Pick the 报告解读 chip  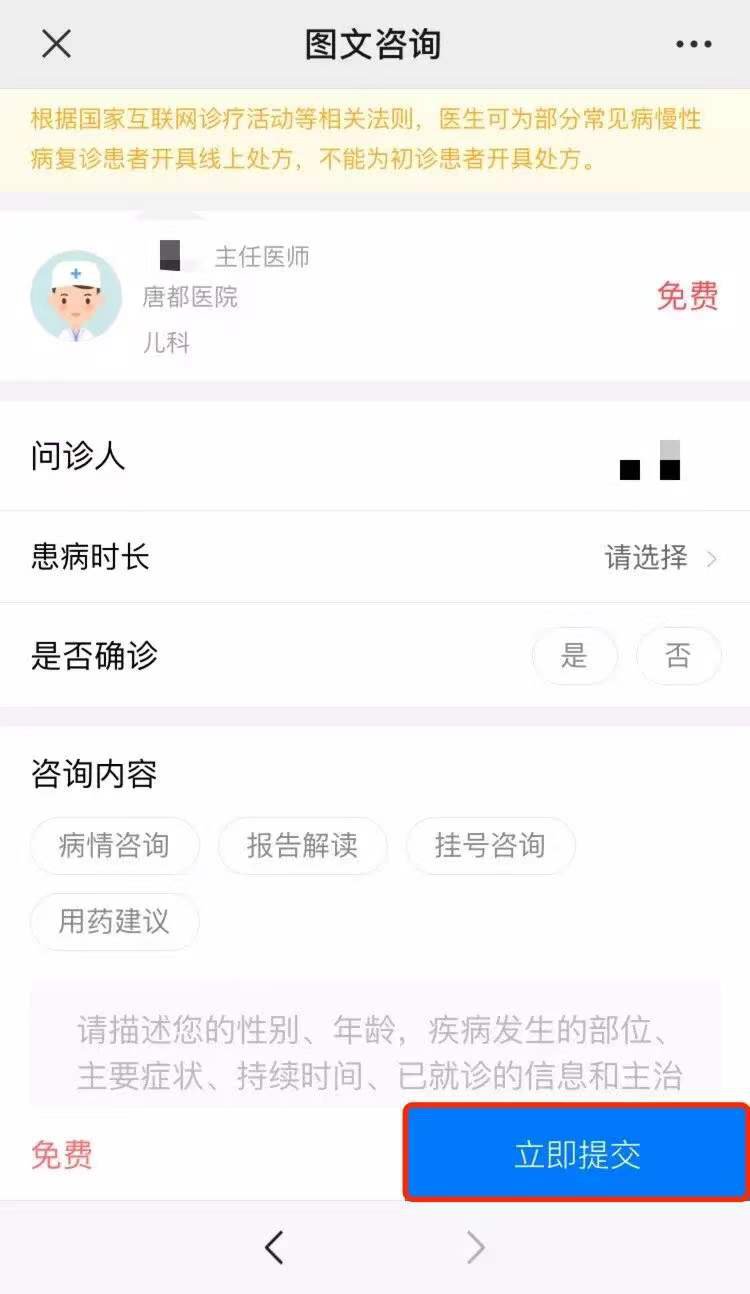[302, 846]
